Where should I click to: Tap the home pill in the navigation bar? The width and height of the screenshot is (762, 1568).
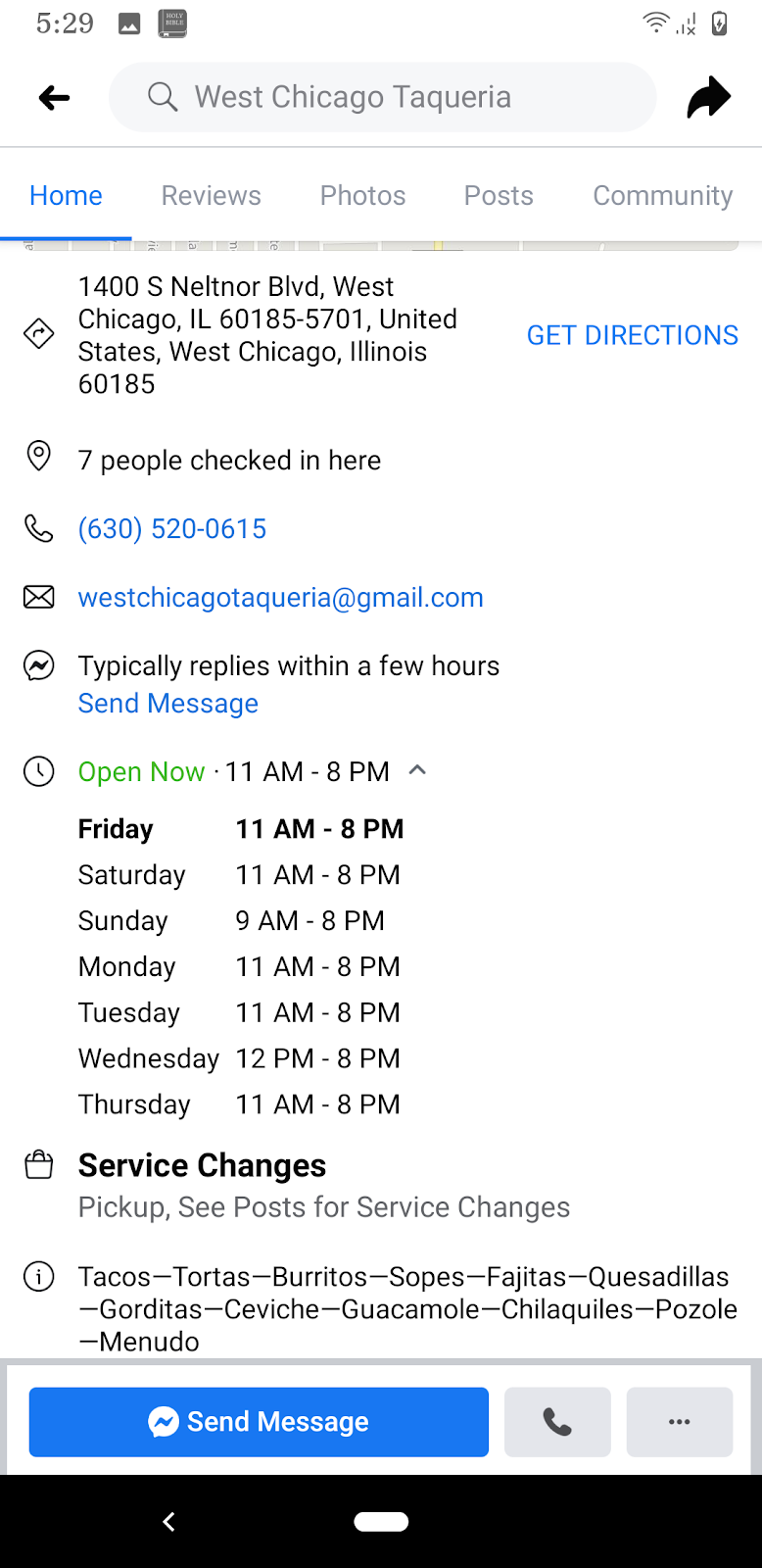[x=381, y=1521]
